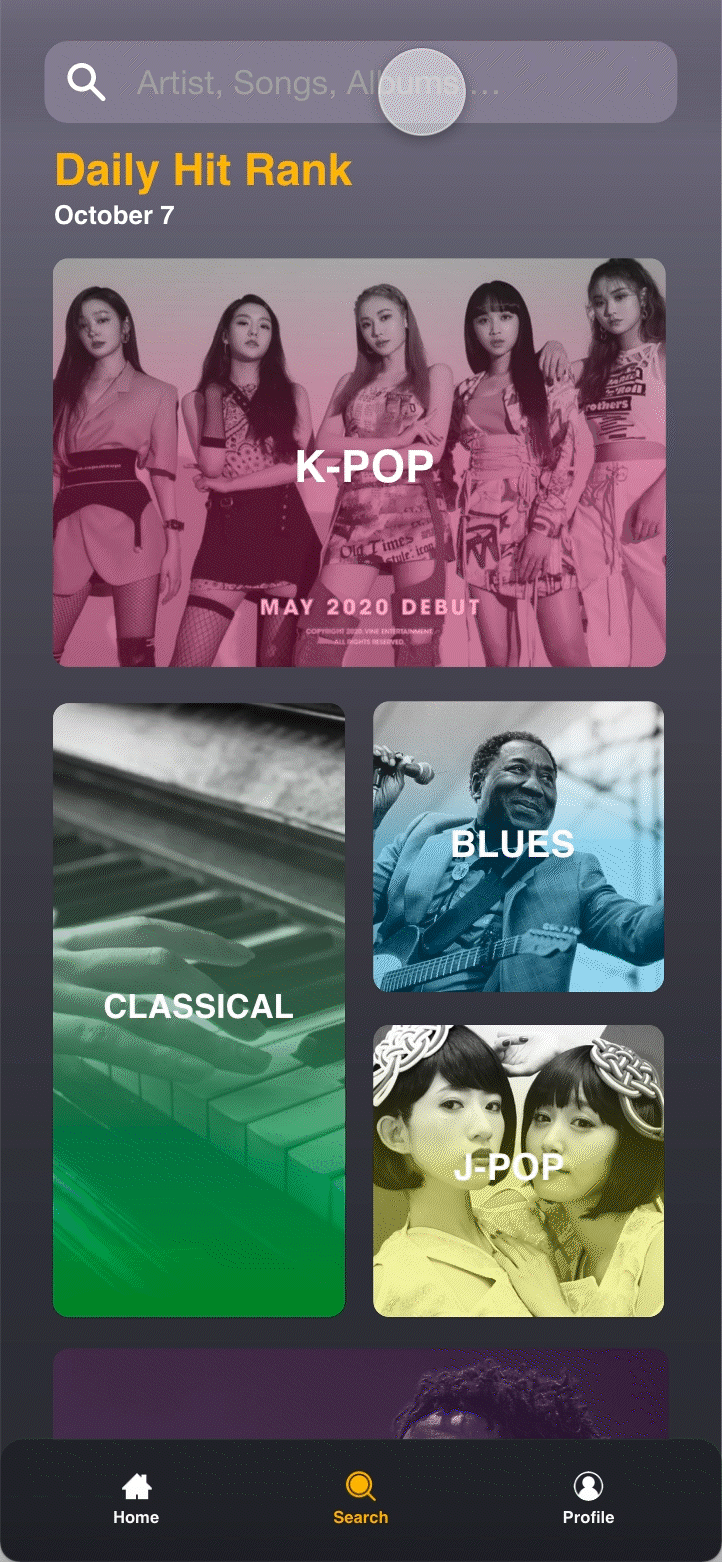Tap the Artist, Songs, Albums search field
722x1562 pixels.
[361, 82]
